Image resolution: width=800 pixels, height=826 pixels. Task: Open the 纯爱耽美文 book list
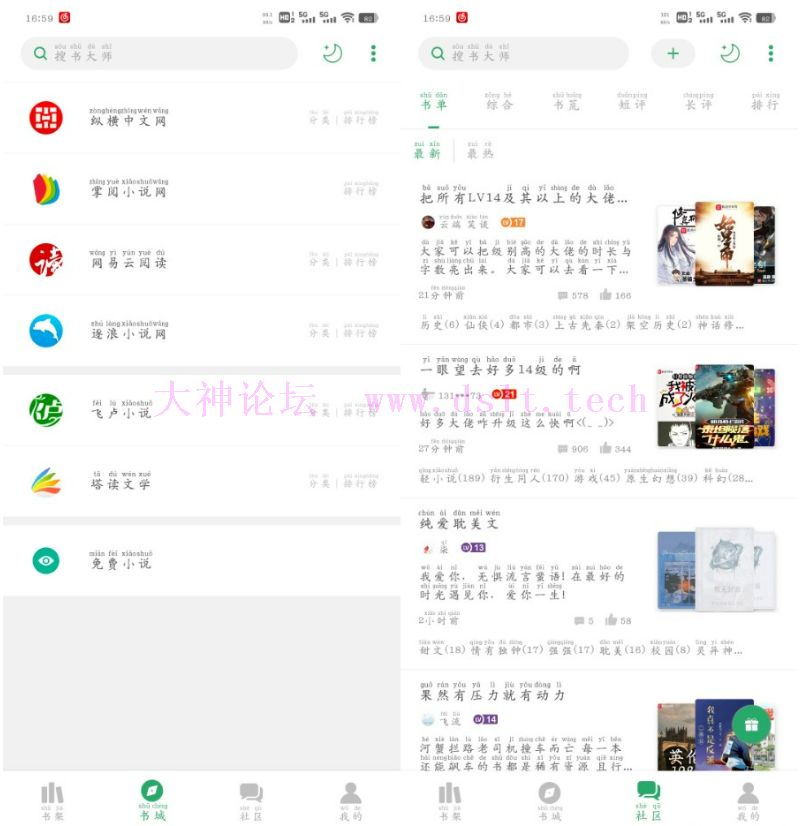460,522
